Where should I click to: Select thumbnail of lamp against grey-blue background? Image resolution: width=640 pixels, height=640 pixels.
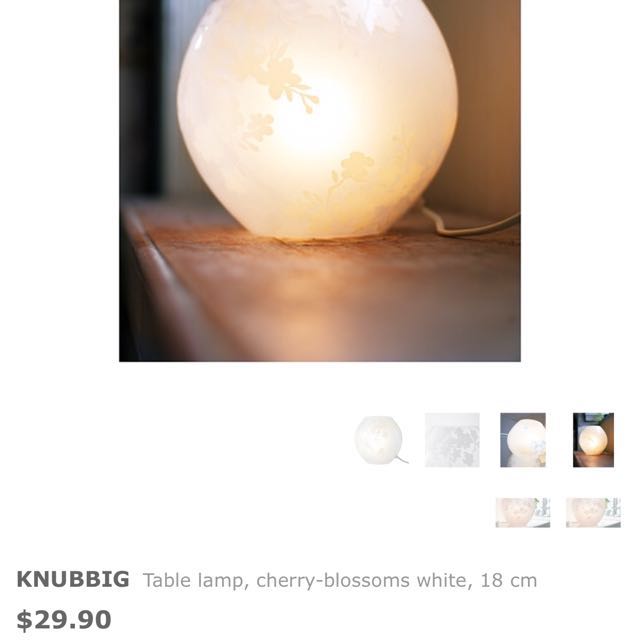[523, 440]
